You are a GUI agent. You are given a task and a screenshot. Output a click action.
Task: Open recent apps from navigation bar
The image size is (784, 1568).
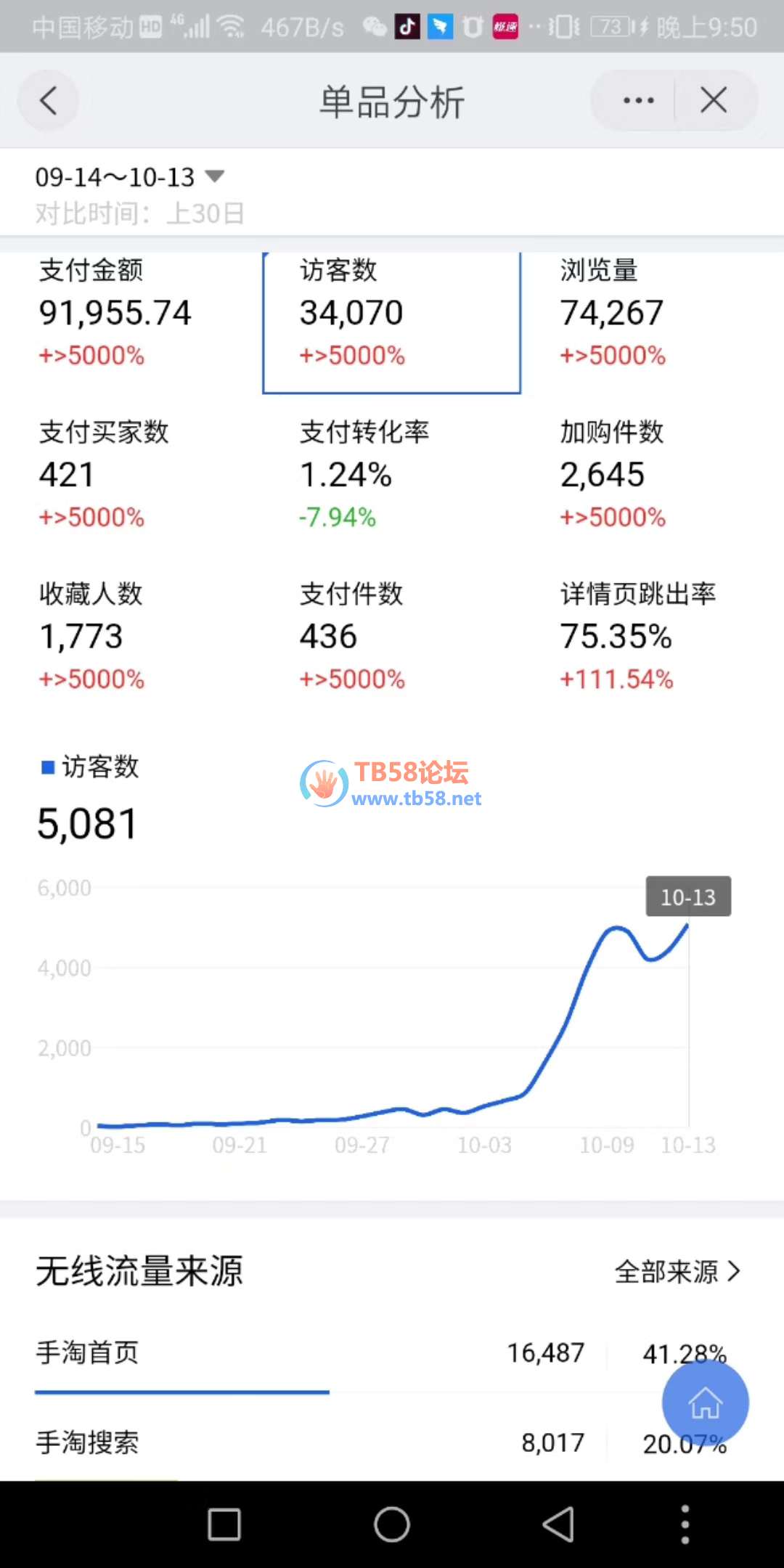tap(224, 1524)
